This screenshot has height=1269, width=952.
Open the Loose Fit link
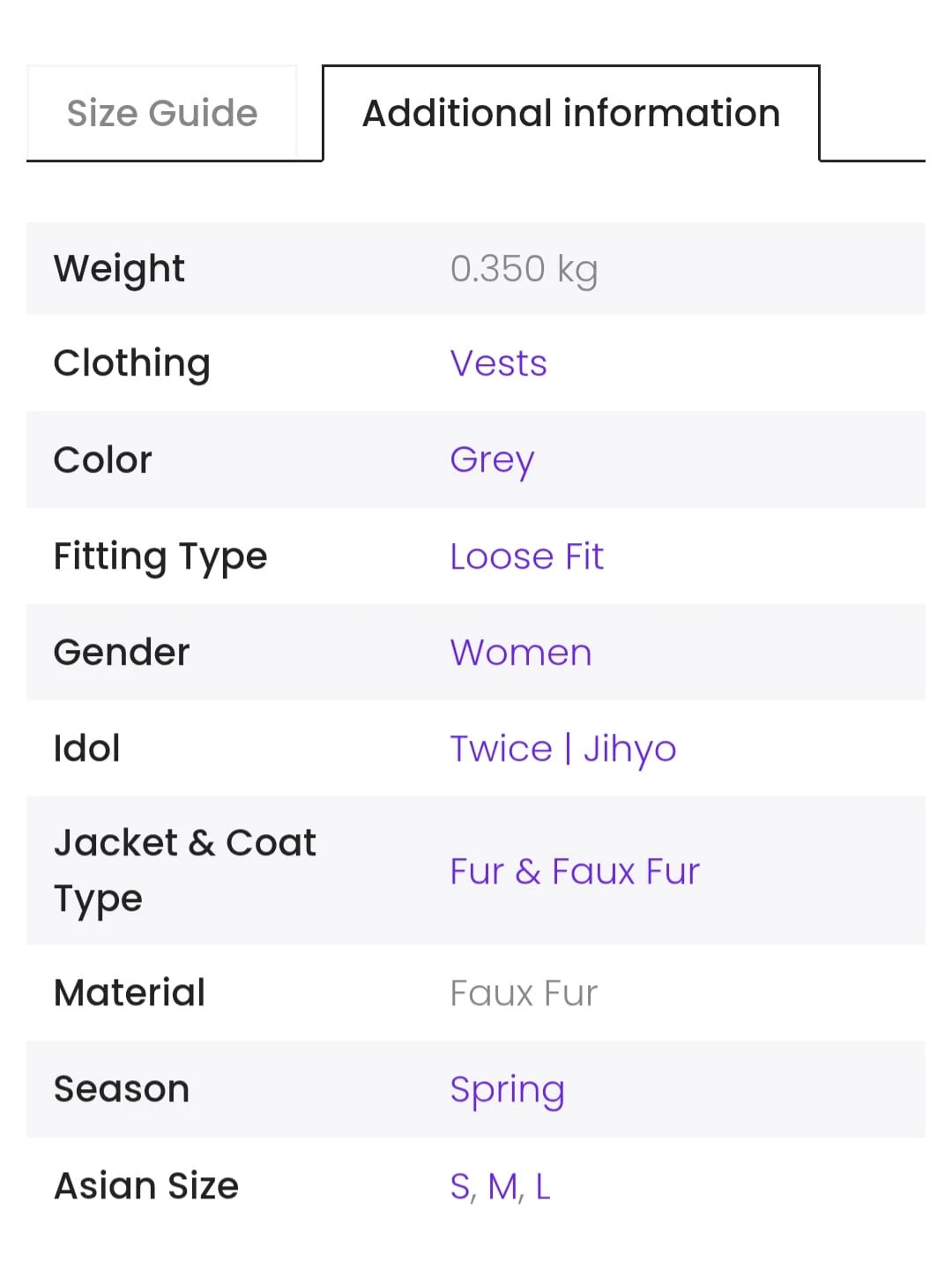[526, 556]
